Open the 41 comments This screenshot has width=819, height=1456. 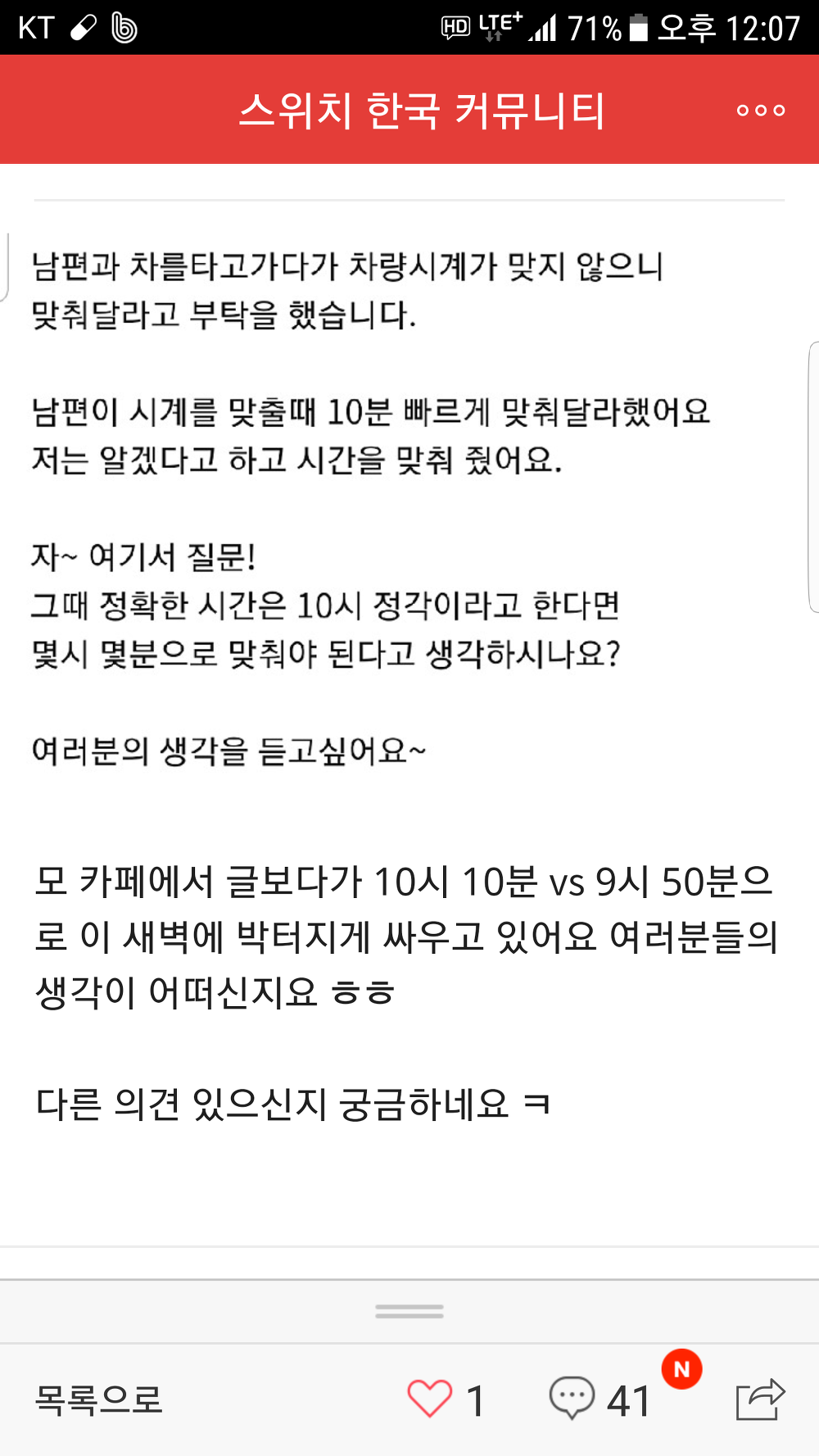coord(600,1399)
